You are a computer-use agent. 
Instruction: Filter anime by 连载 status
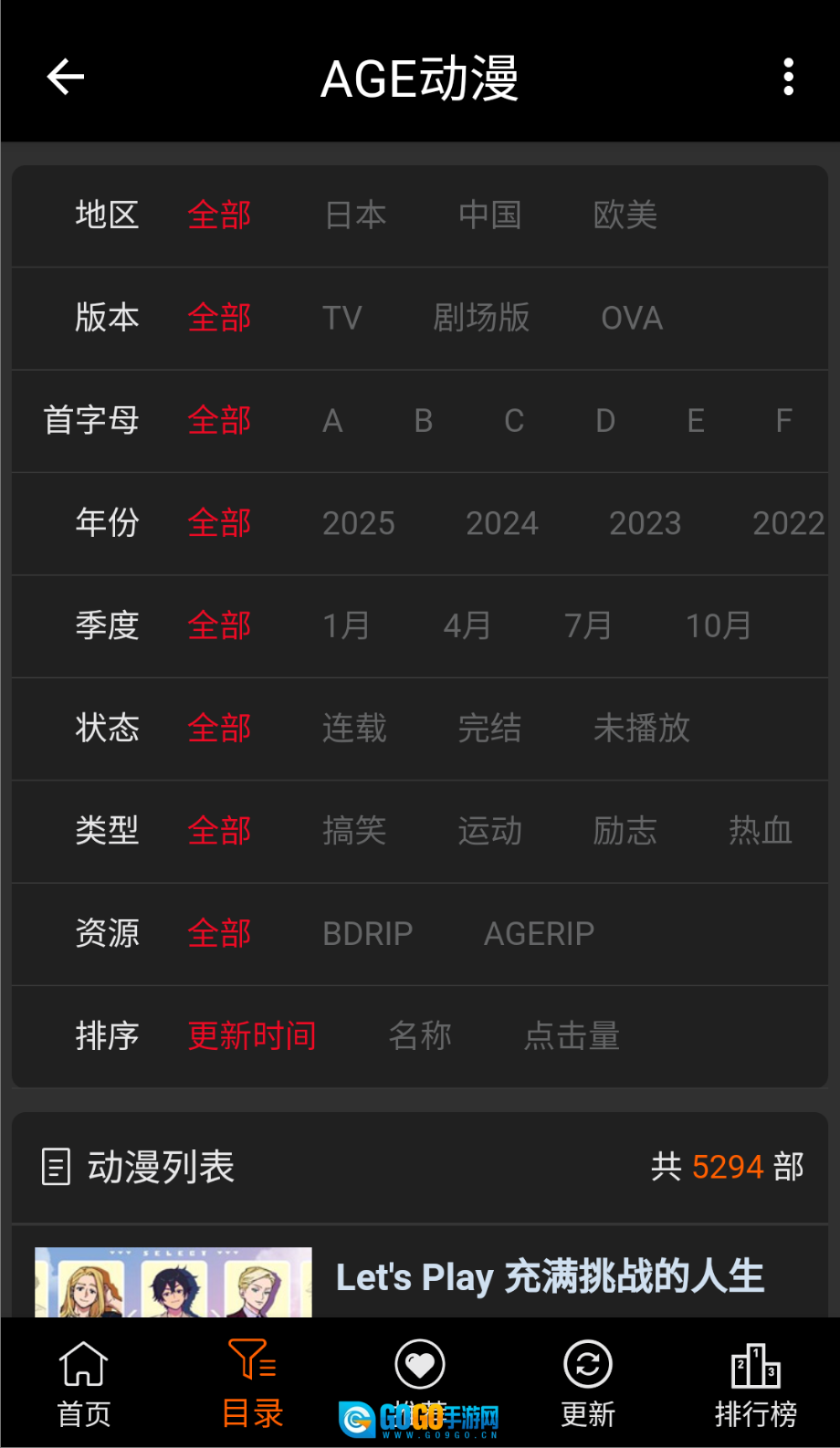tap(353, 729)
